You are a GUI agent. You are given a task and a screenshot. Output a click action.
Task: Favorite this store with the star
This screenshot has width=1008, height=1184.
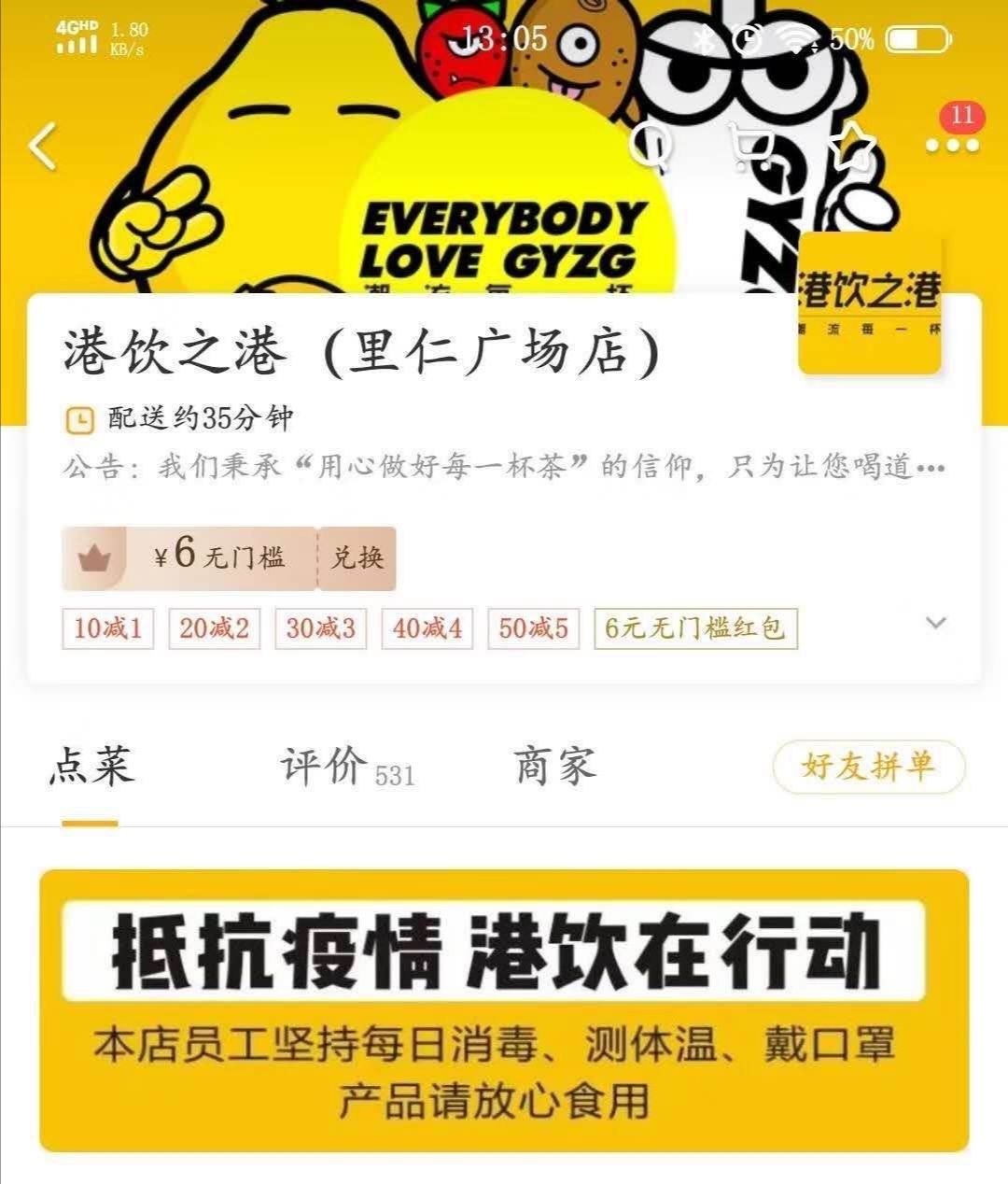pyautogui.click(x=855, y=146)
